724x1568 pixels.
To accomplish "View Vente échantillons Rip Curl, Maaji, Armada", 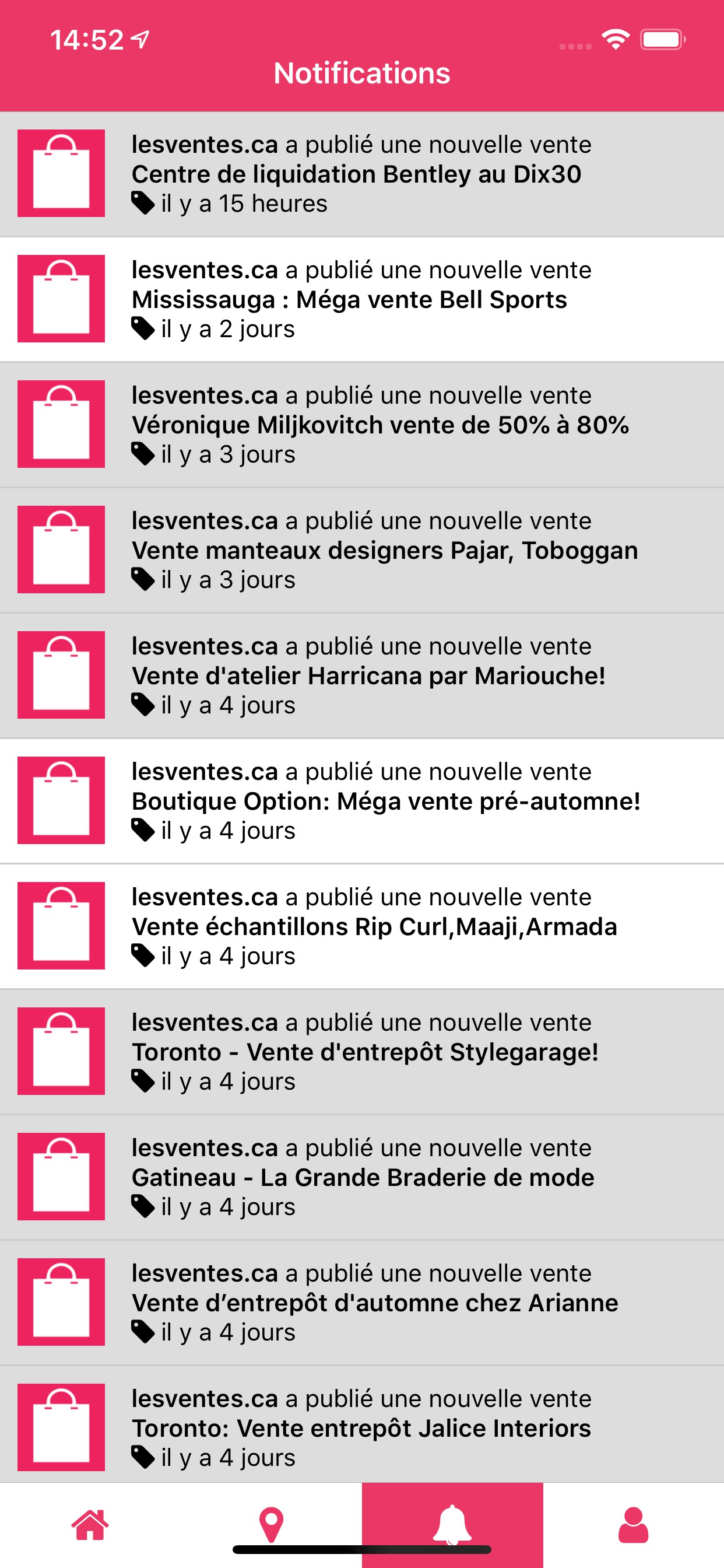I will tap(361, 926).
